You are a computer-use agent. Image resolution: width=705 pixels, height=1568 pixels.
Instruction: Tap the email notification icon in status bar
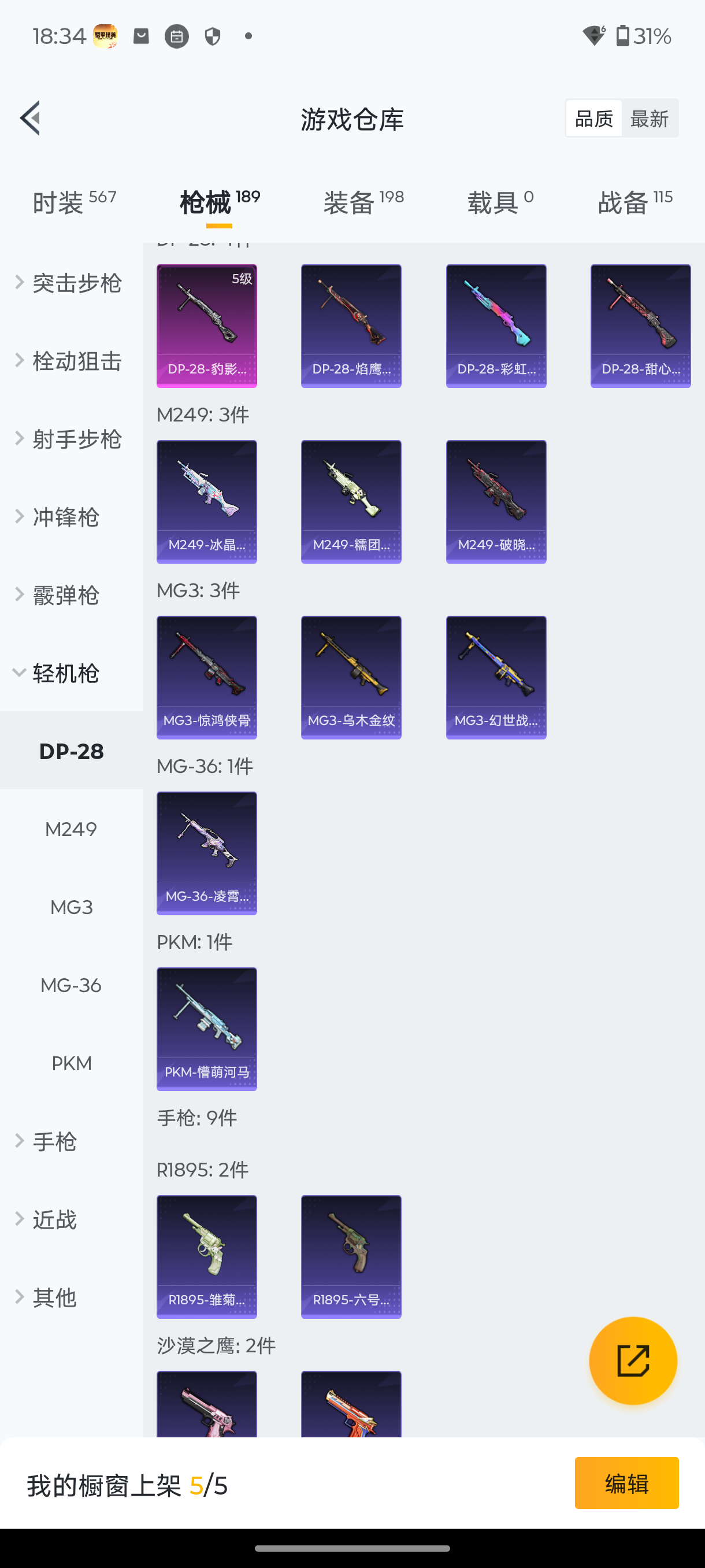click(x=141, y=36)
